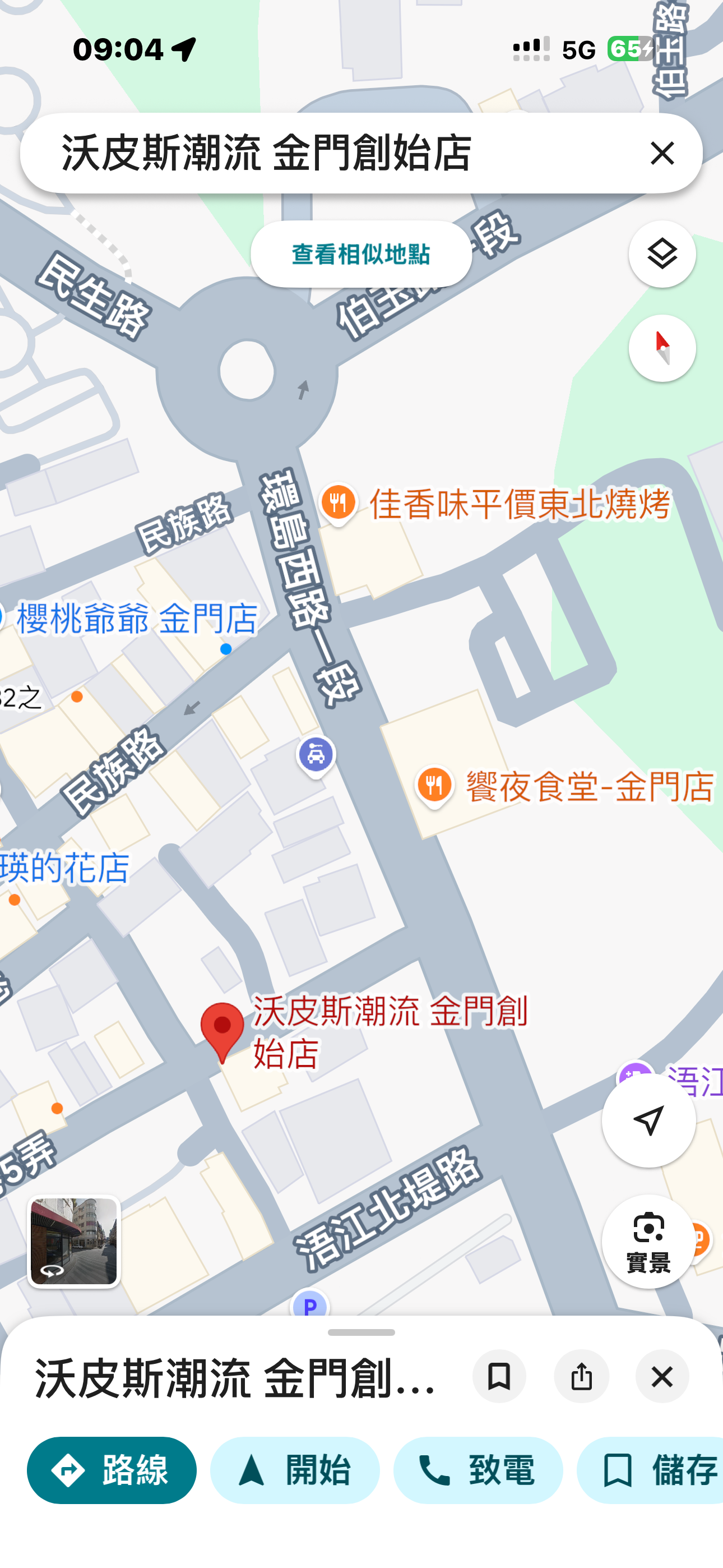
Task: Share this place
Action: [581, 1376]
